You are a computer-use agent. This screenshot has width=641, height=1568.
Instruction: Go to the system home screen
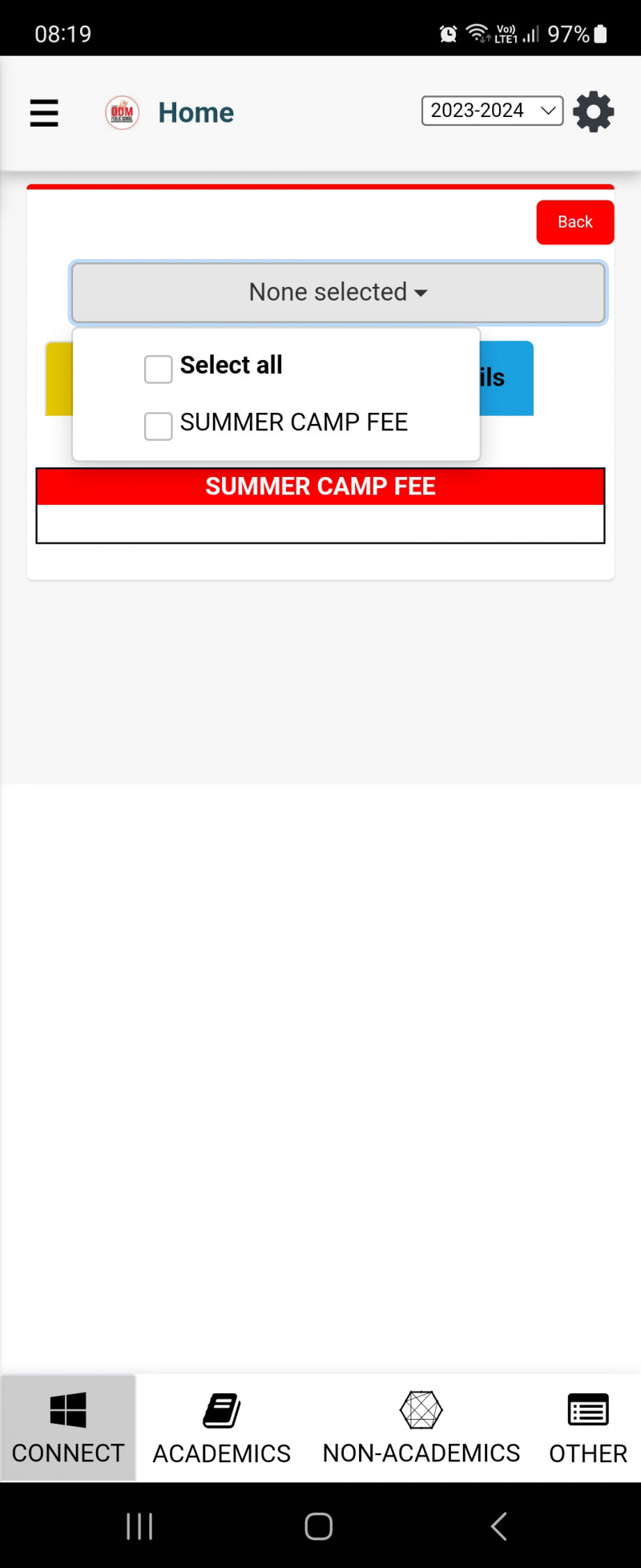coord(319,1526)
